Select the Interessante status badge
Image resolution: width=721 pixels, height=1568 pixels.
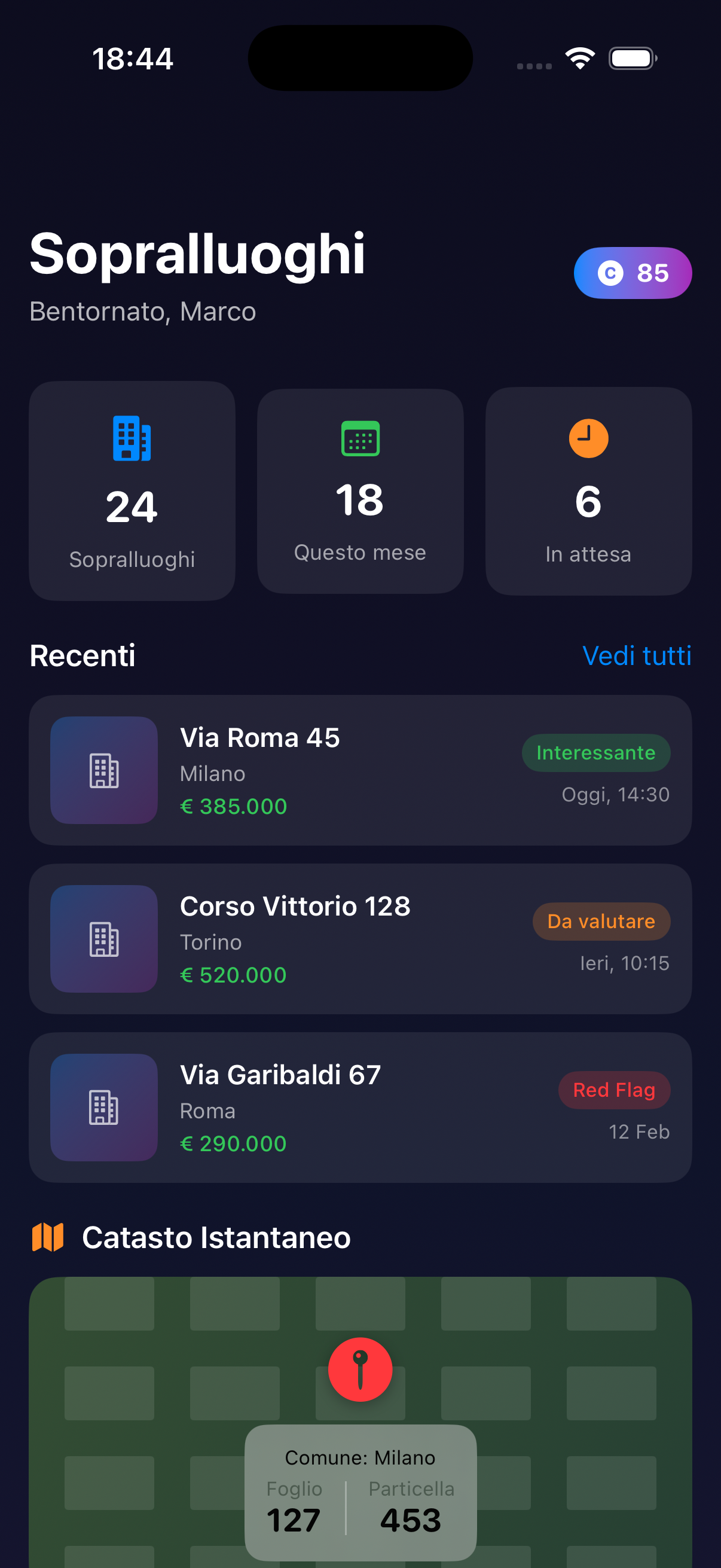pyautogui.click(x=595, y=752)
